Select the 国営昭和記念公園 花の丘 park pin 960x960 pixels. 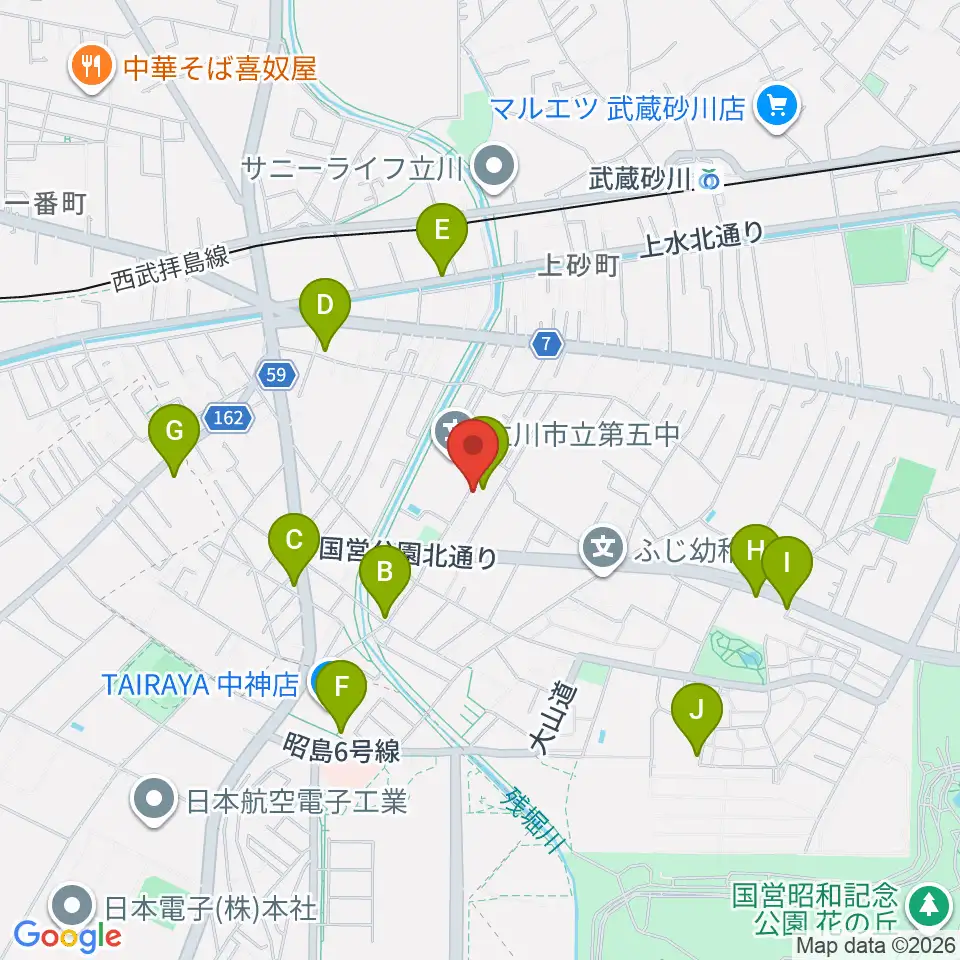(x=929, y=907)
